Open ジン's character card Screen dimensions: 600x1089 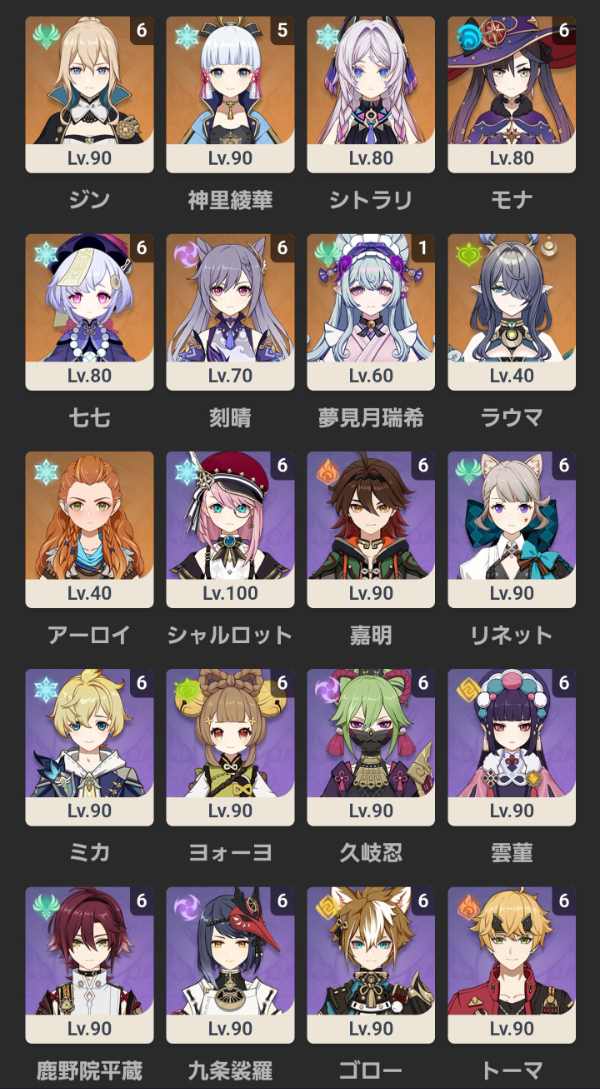click(89, 94)
